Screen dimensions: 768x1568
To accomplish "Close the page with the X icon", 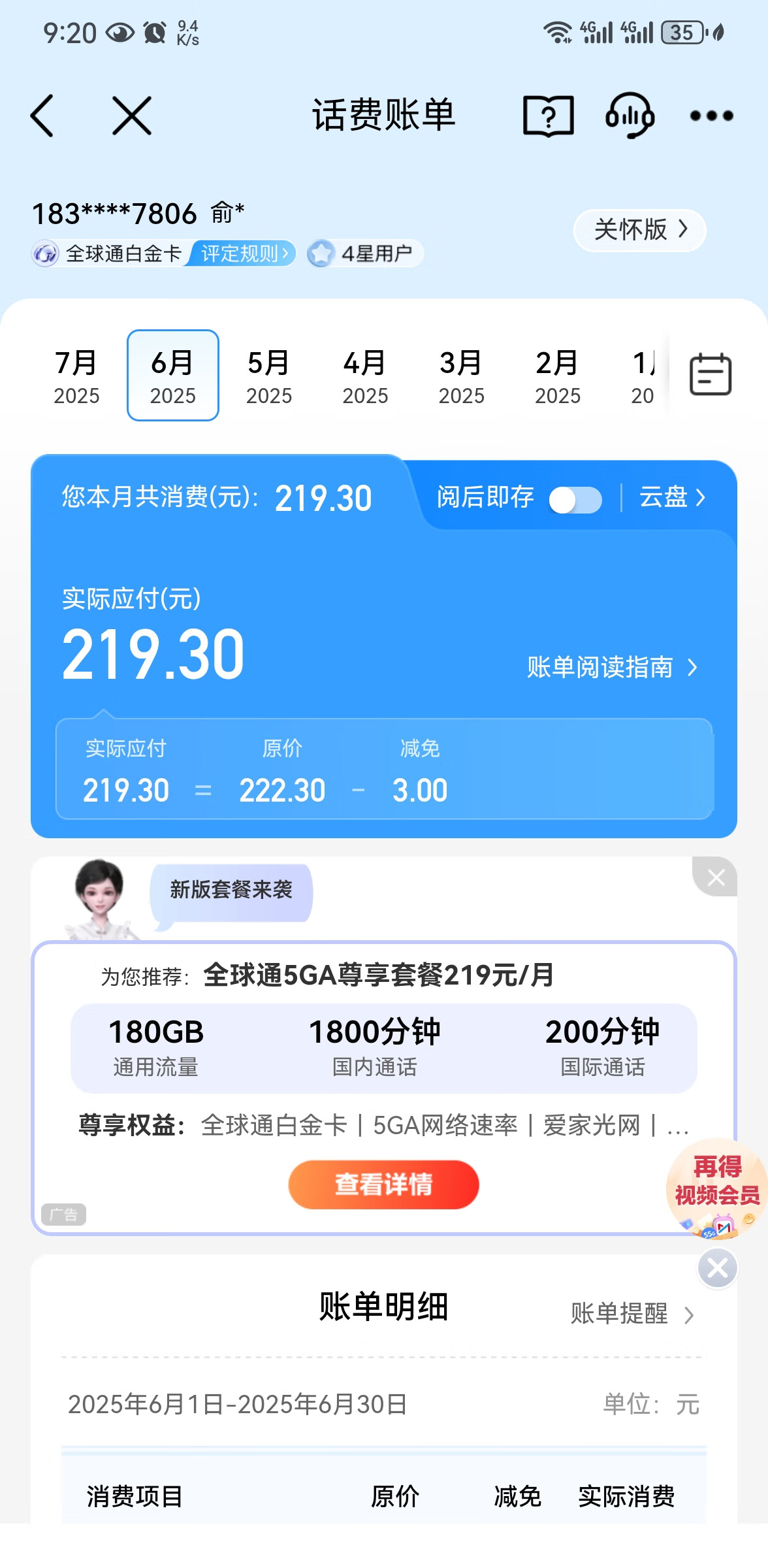I will 131,116.
